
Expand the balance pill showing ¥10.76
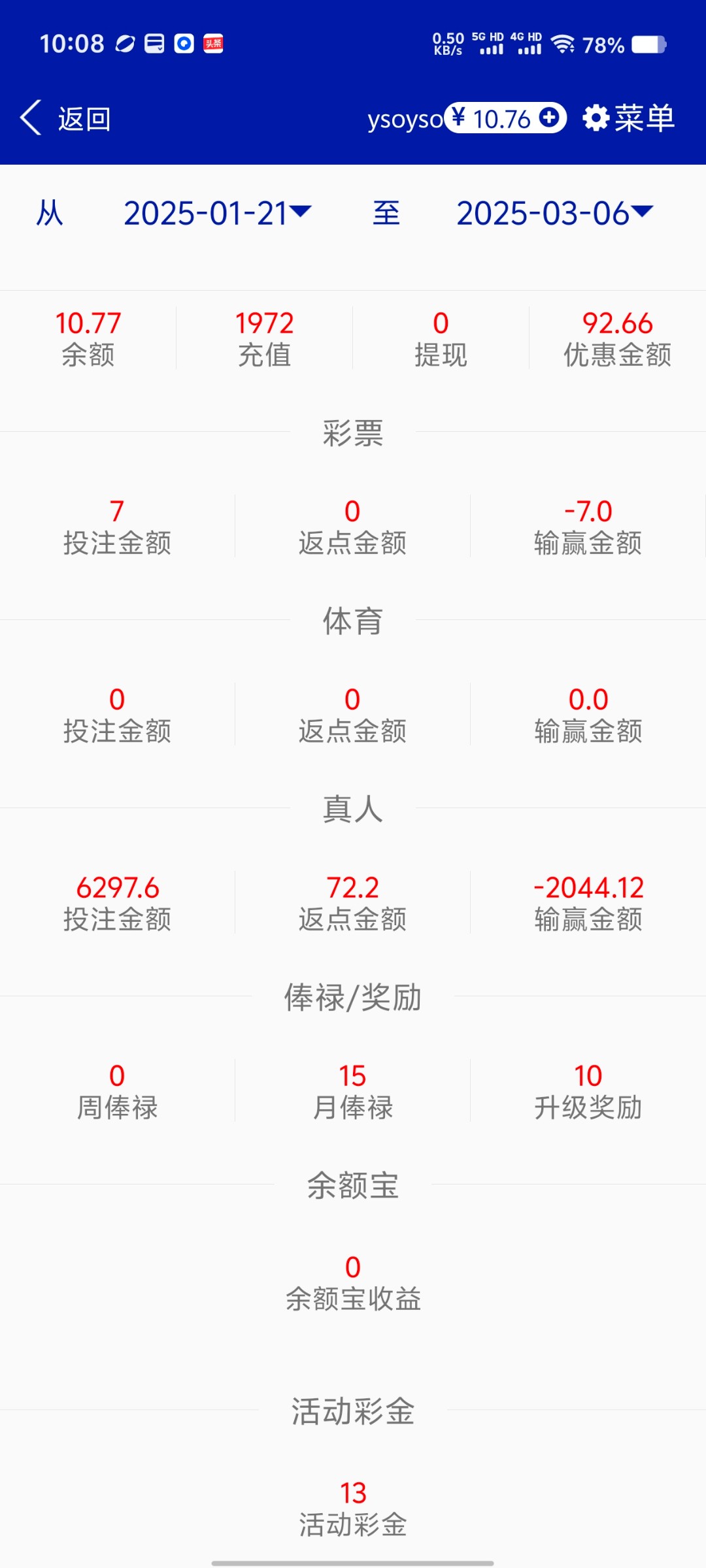pos(503,118)
